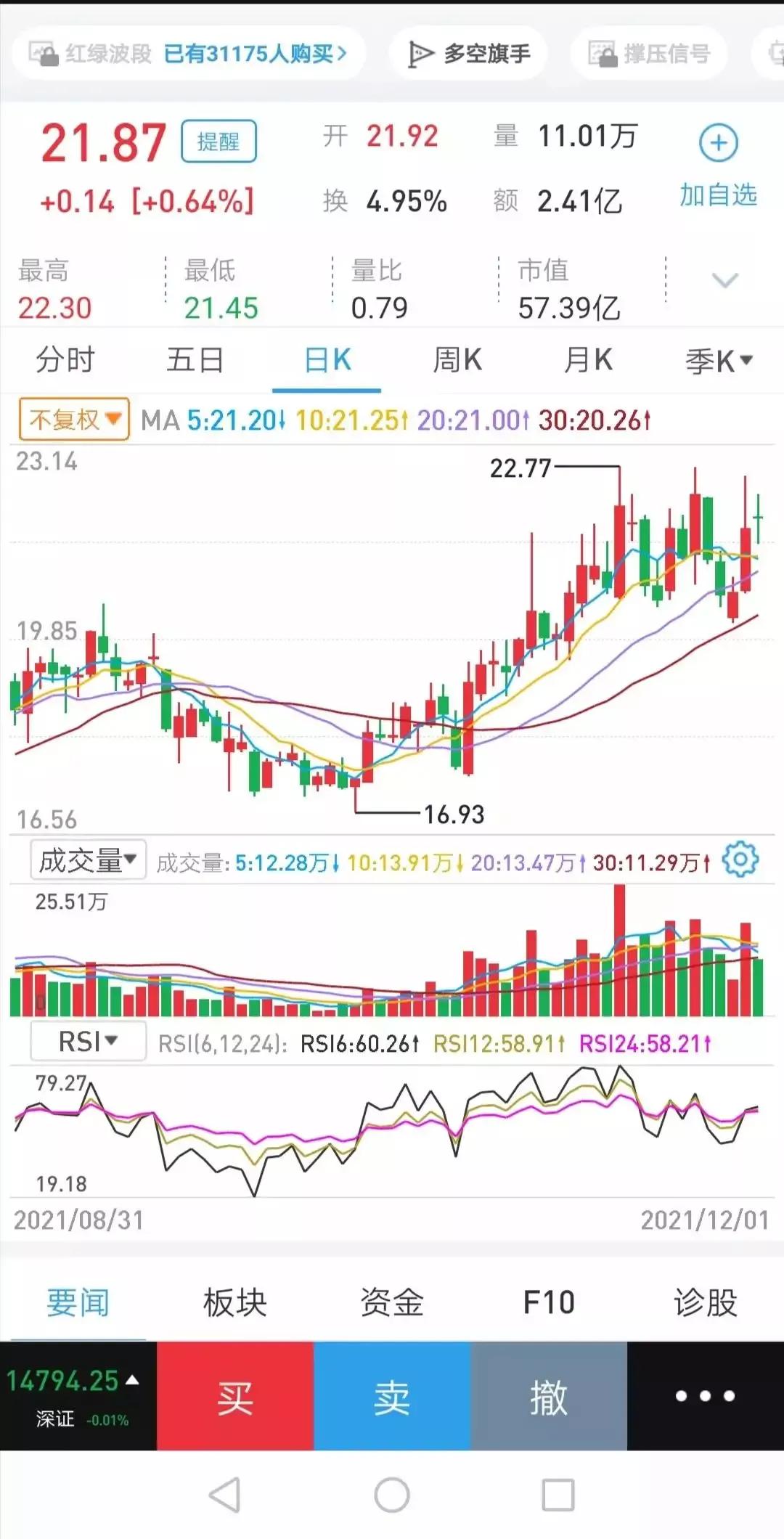784x1539 pixels.
Task: Open the F10 company info tab
Action: point(550,1302)
